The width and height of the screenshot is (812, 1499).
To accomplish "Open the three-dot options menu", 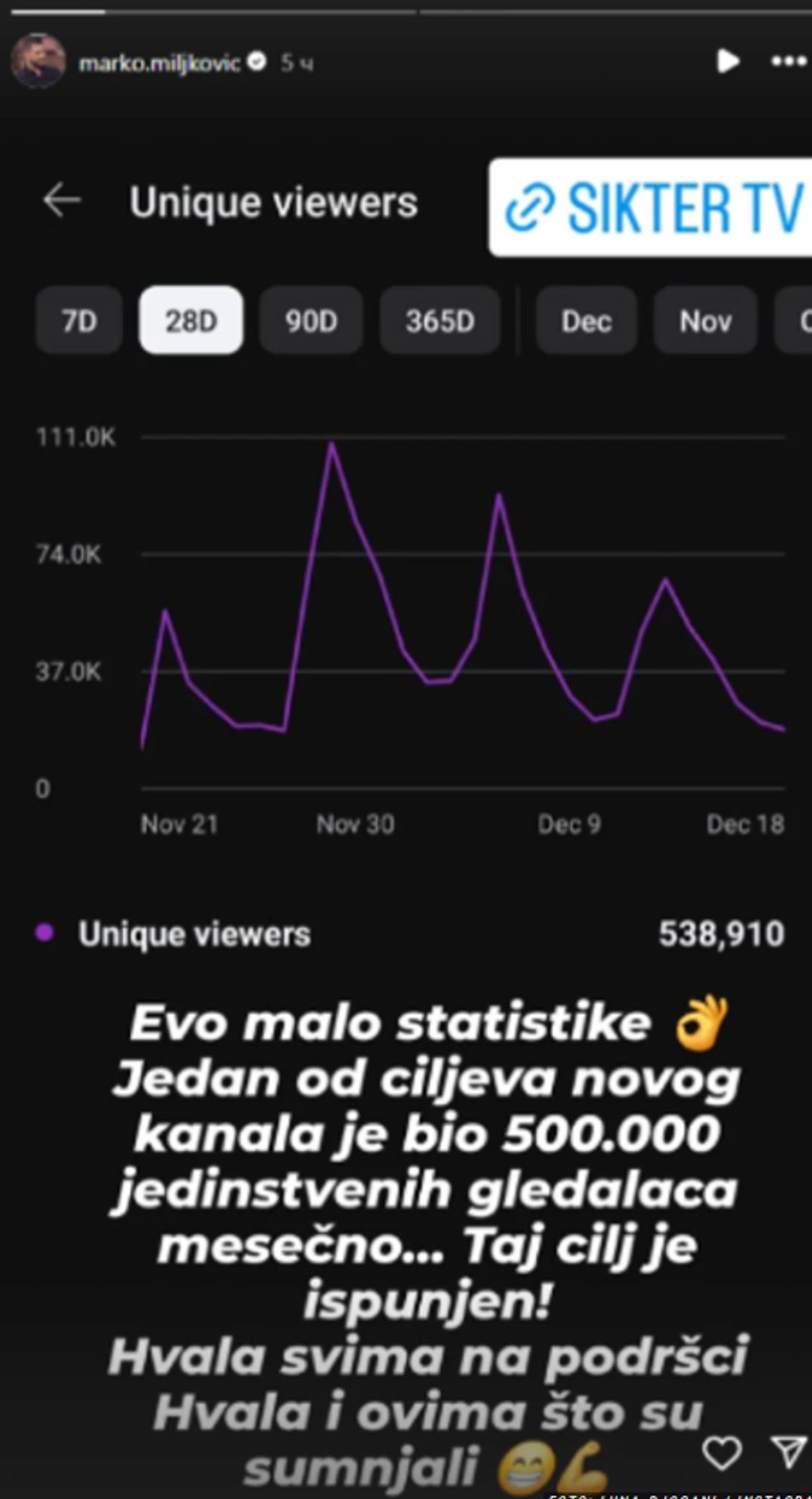I will pos(786,61).
